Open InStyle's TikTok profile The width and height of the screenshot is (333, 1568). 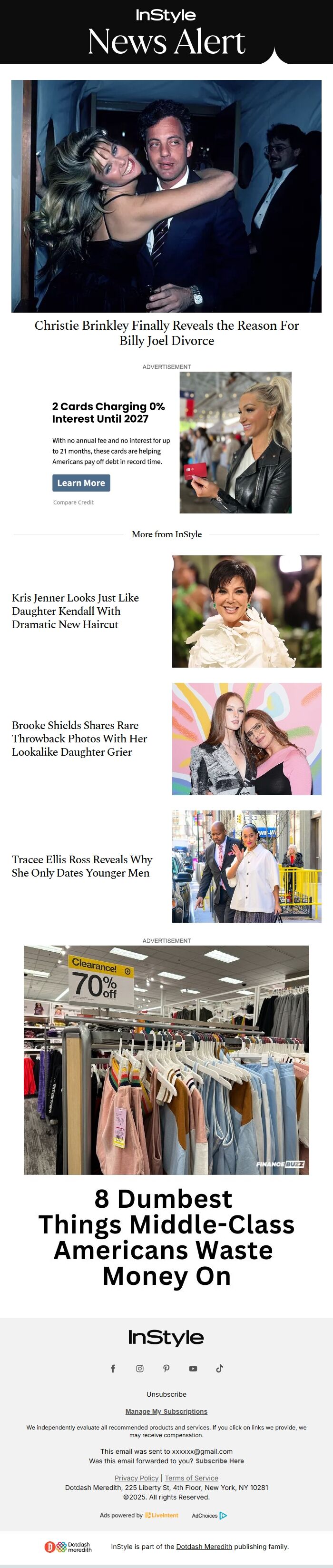point(220,1368)
